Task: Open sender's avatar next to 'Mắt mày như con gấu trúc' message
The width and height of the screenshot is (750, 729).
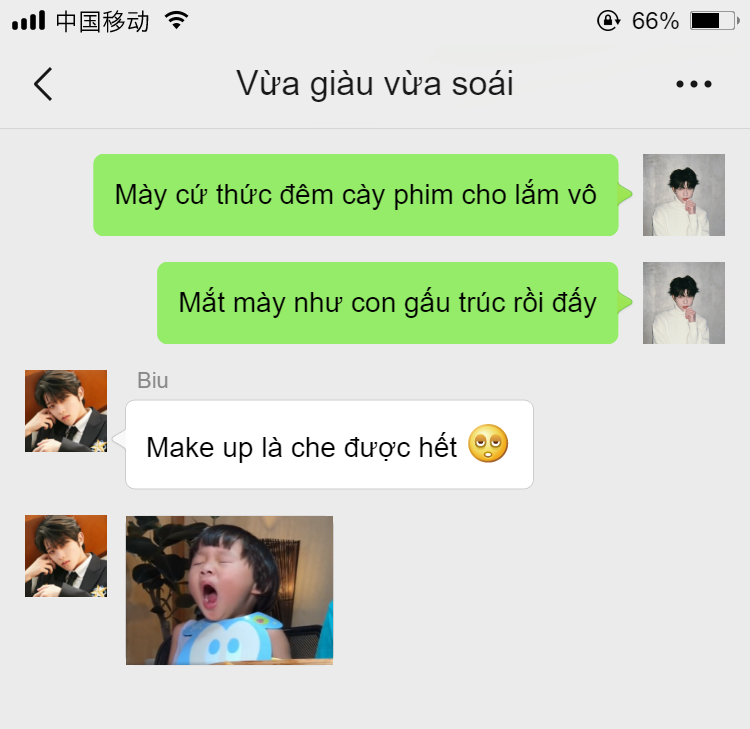Action: point(683,303)
